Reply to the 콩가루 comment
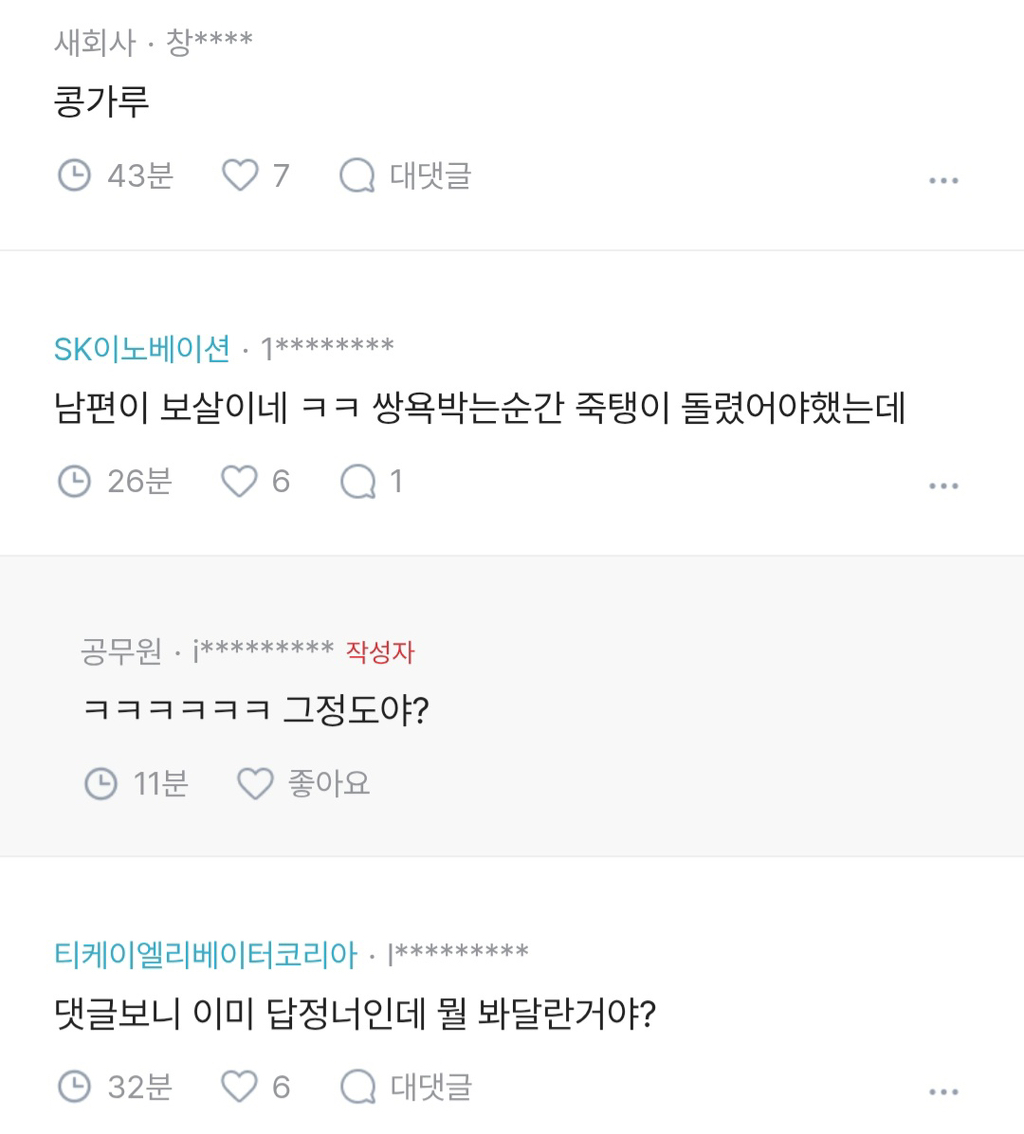This screenshot has width=1024, height=1134. (x=405, y=176)
